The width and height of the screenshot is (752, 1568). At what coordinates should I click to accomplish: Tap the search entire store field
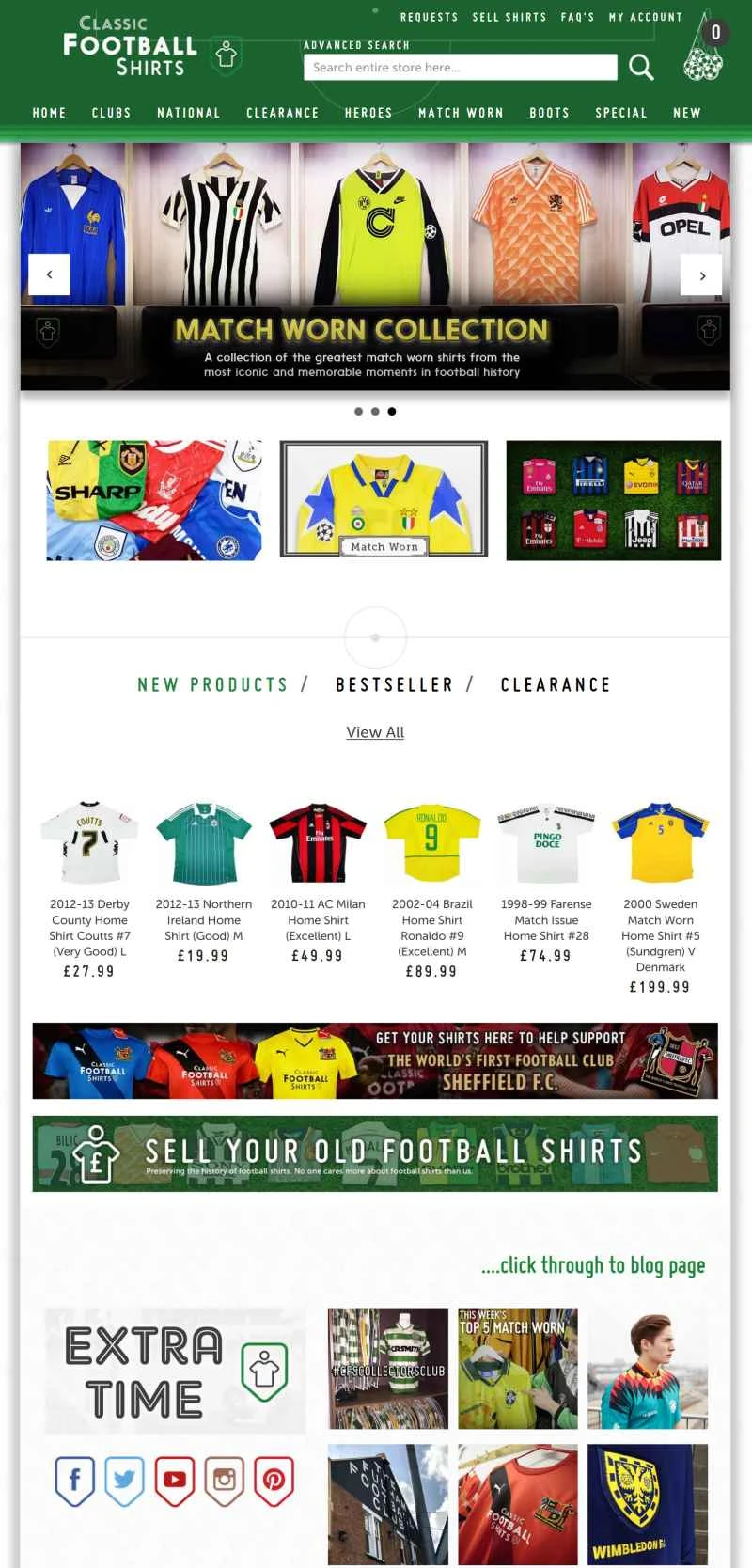[460, 68]
